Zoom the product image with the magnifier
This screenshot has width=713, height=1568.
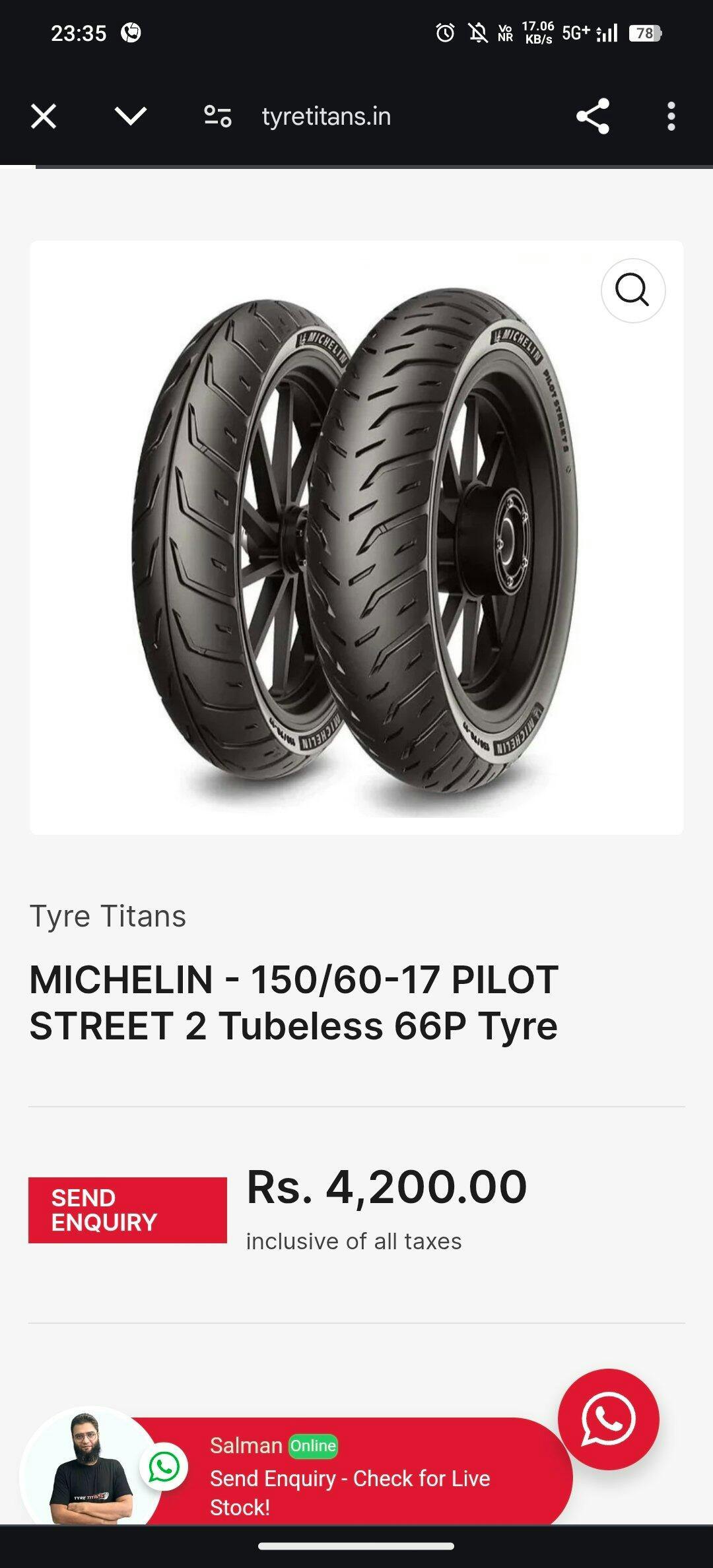click(x=632, y=290)
